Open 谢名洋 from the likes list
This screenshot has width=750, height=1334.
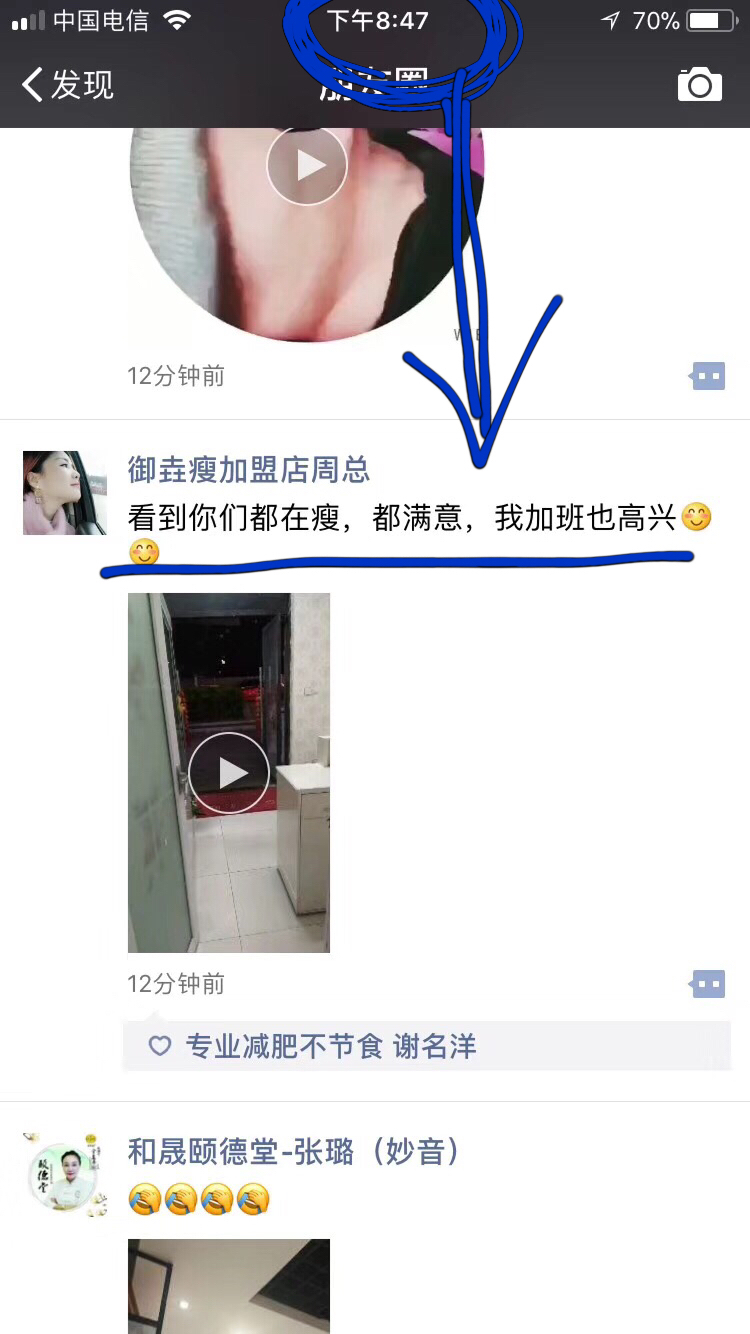tap(434, 1047)
